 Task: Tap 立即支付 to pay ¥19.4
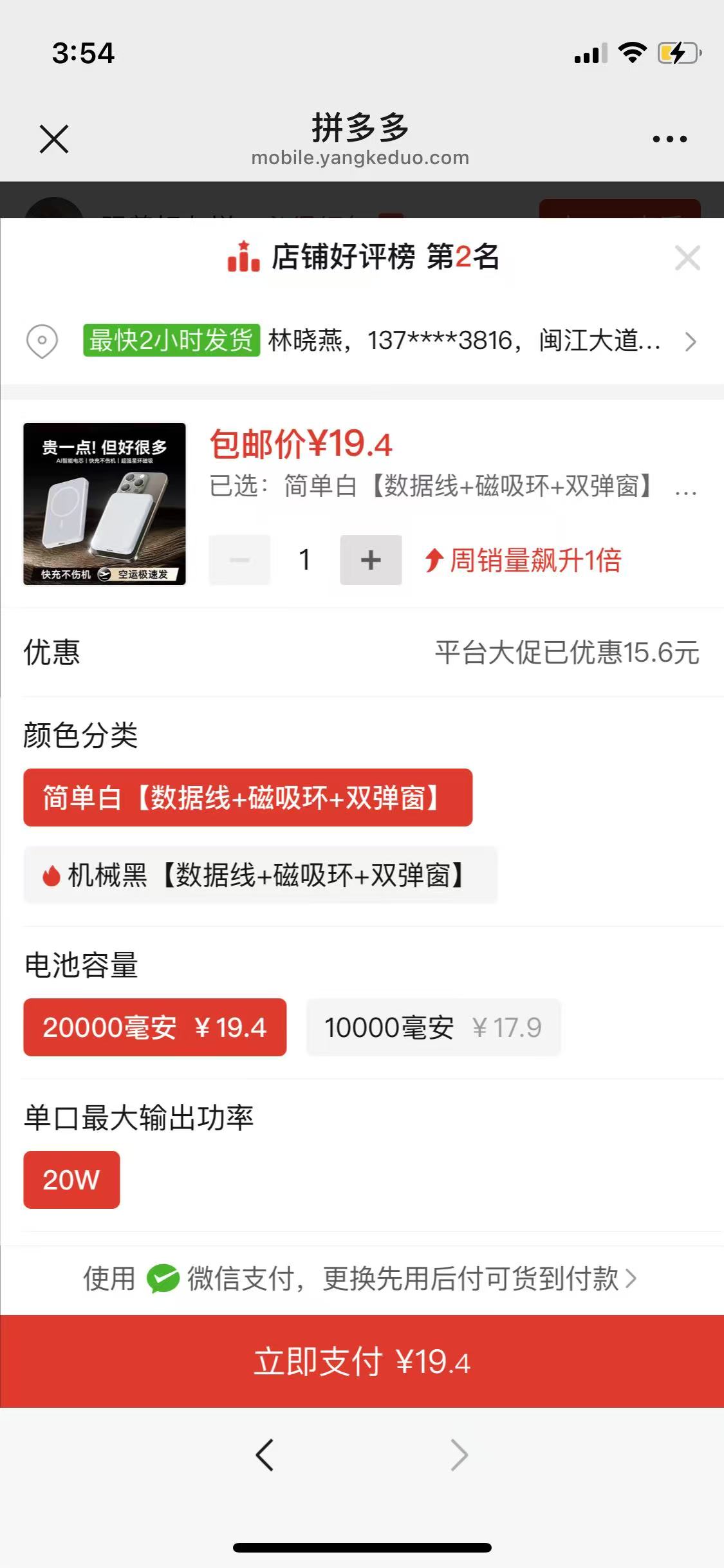362,1361
